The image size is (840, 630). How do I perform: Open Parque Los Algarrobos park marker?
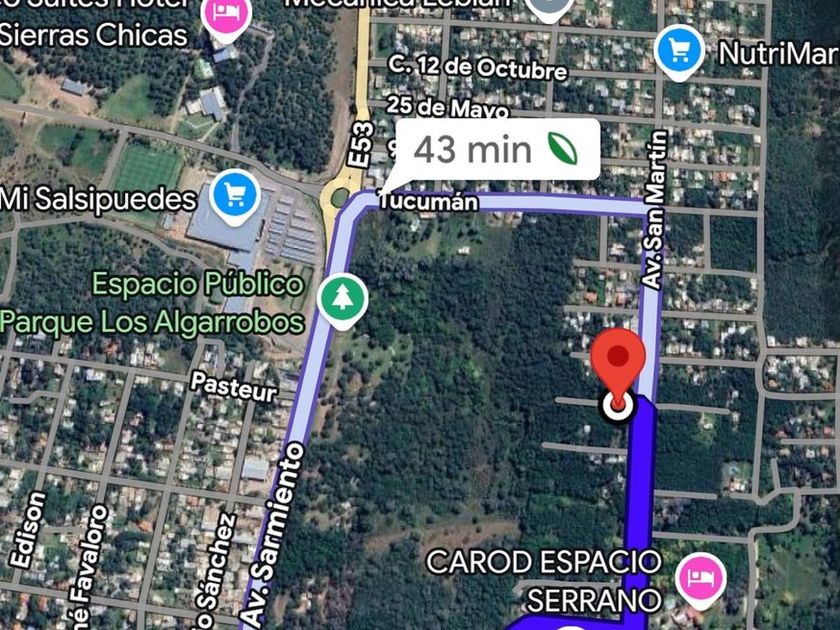343,297
